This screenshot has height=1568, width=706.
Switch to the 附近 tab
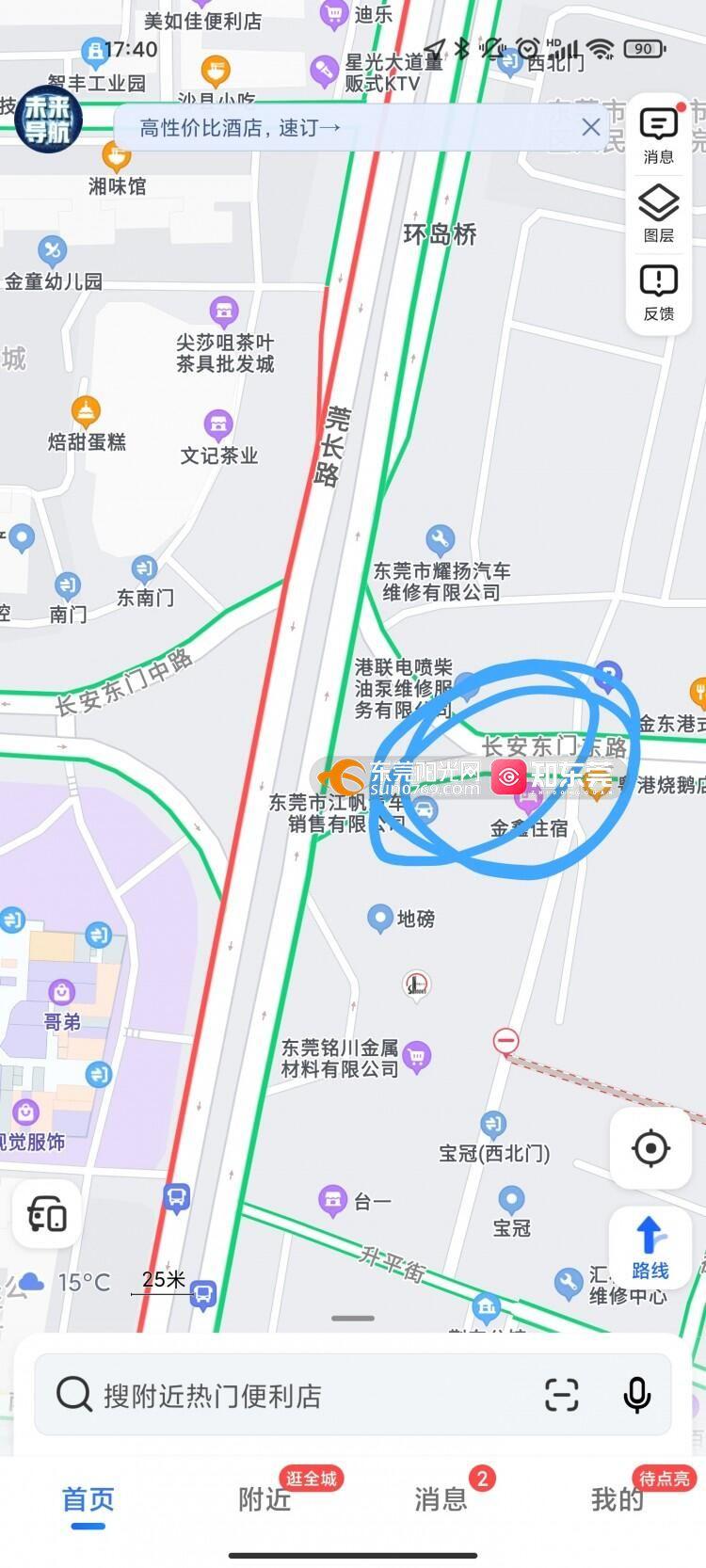265,1498
